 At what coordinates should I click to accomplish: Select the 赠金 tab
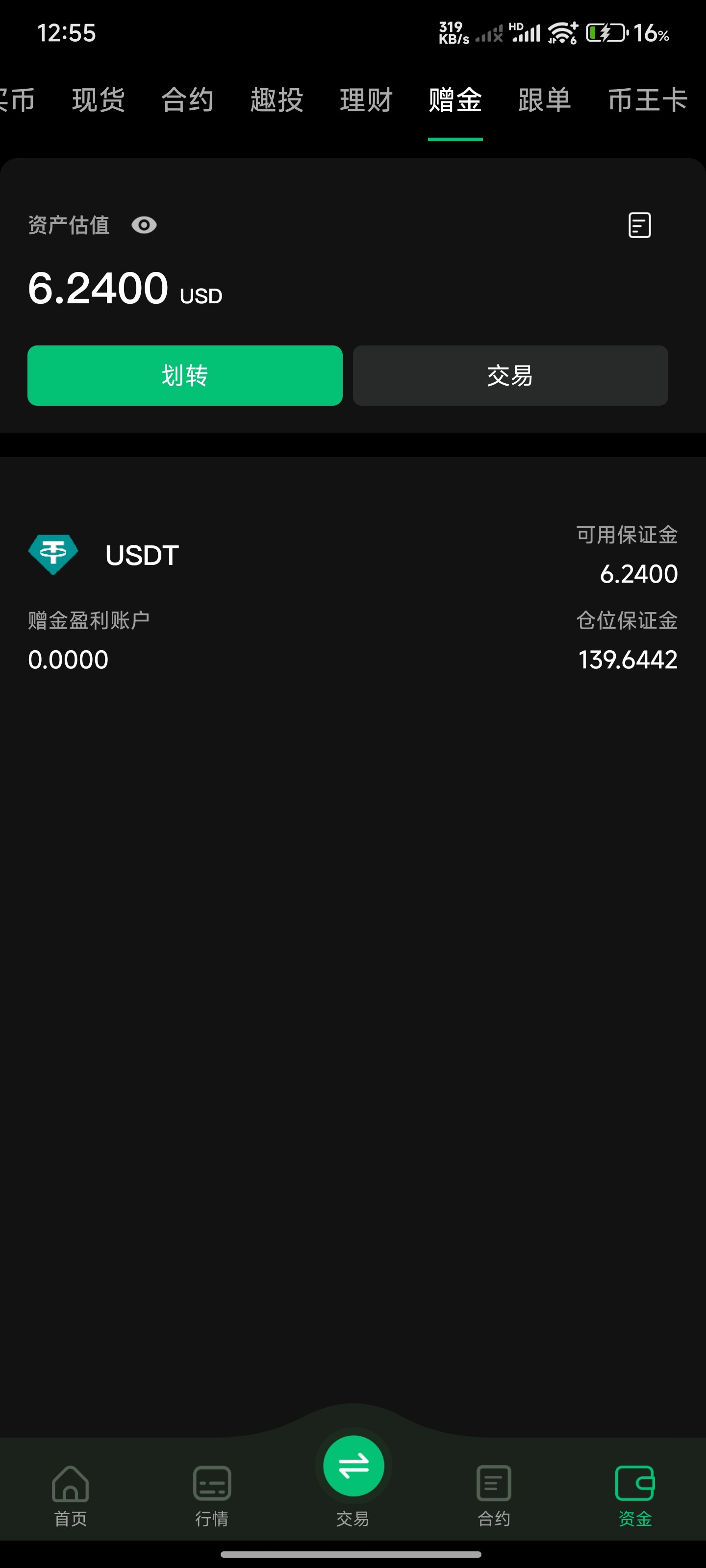455,100
